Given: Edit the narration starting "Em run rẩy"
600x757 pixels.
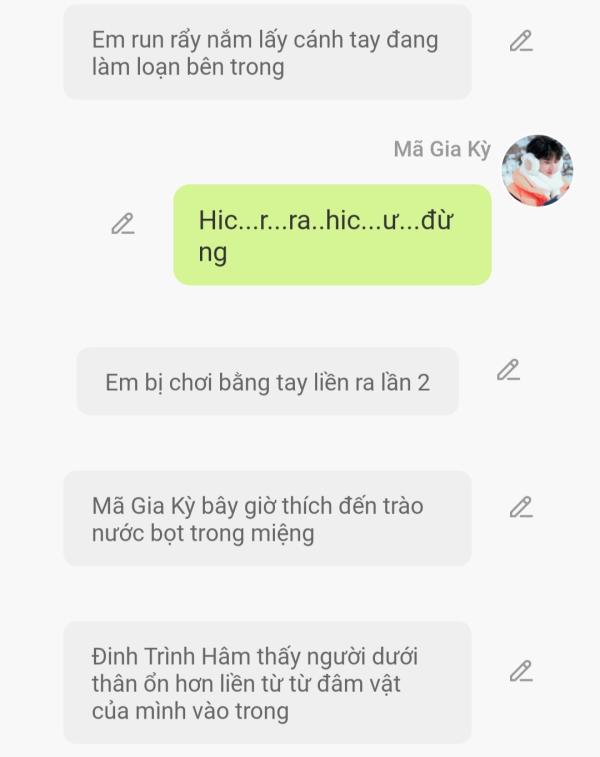Looking at the screenshot, I should 521,41.
